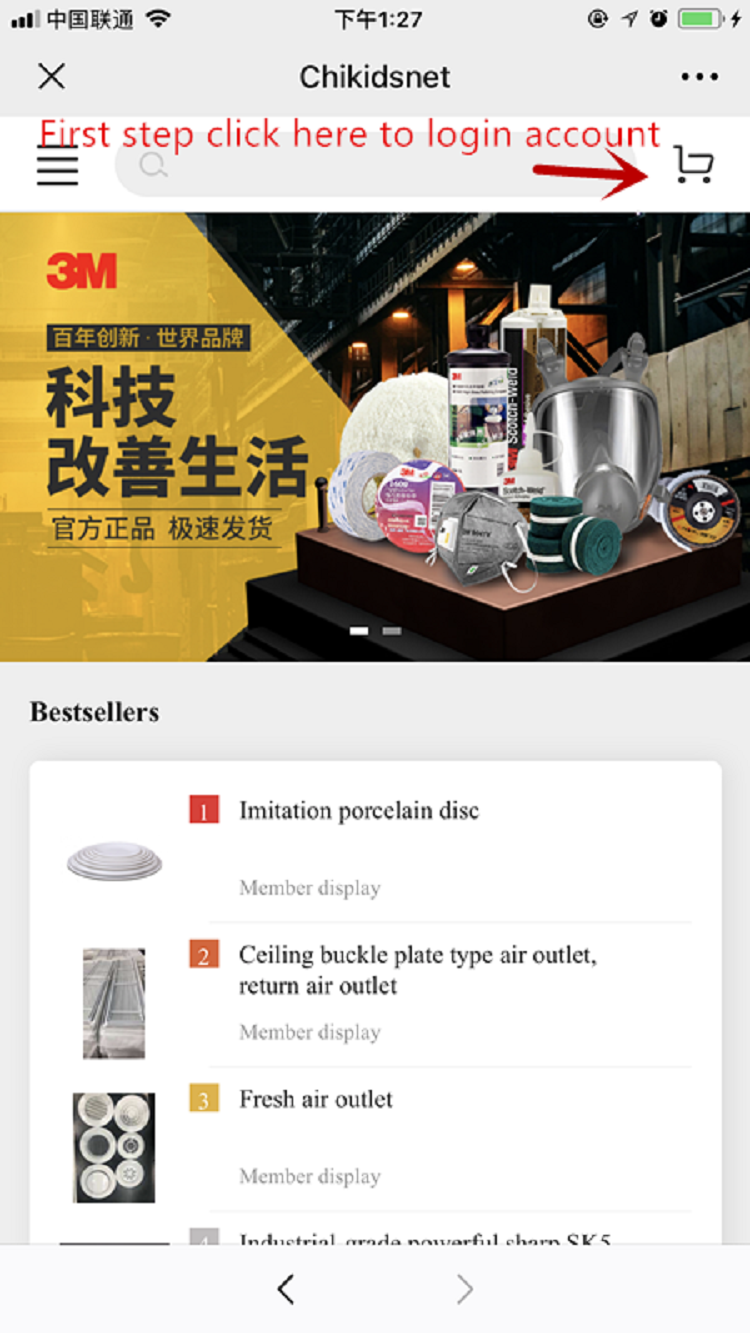The height and width of the screenshot is (1333, 750).
Task: Open the three-dot overflow menu
Action: point(699,77)
